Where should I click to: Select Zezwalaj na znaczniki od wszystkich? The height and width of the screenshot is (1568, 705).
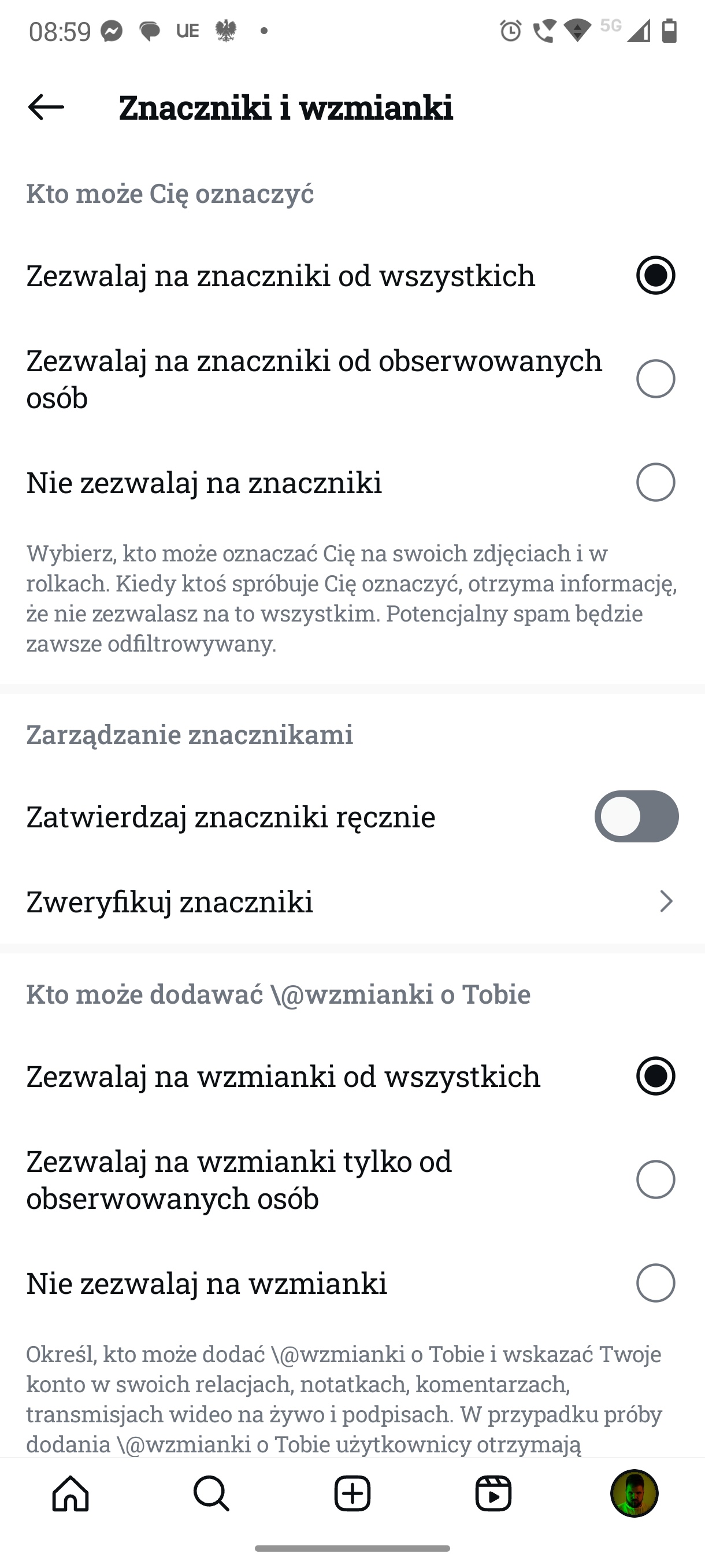352,275
